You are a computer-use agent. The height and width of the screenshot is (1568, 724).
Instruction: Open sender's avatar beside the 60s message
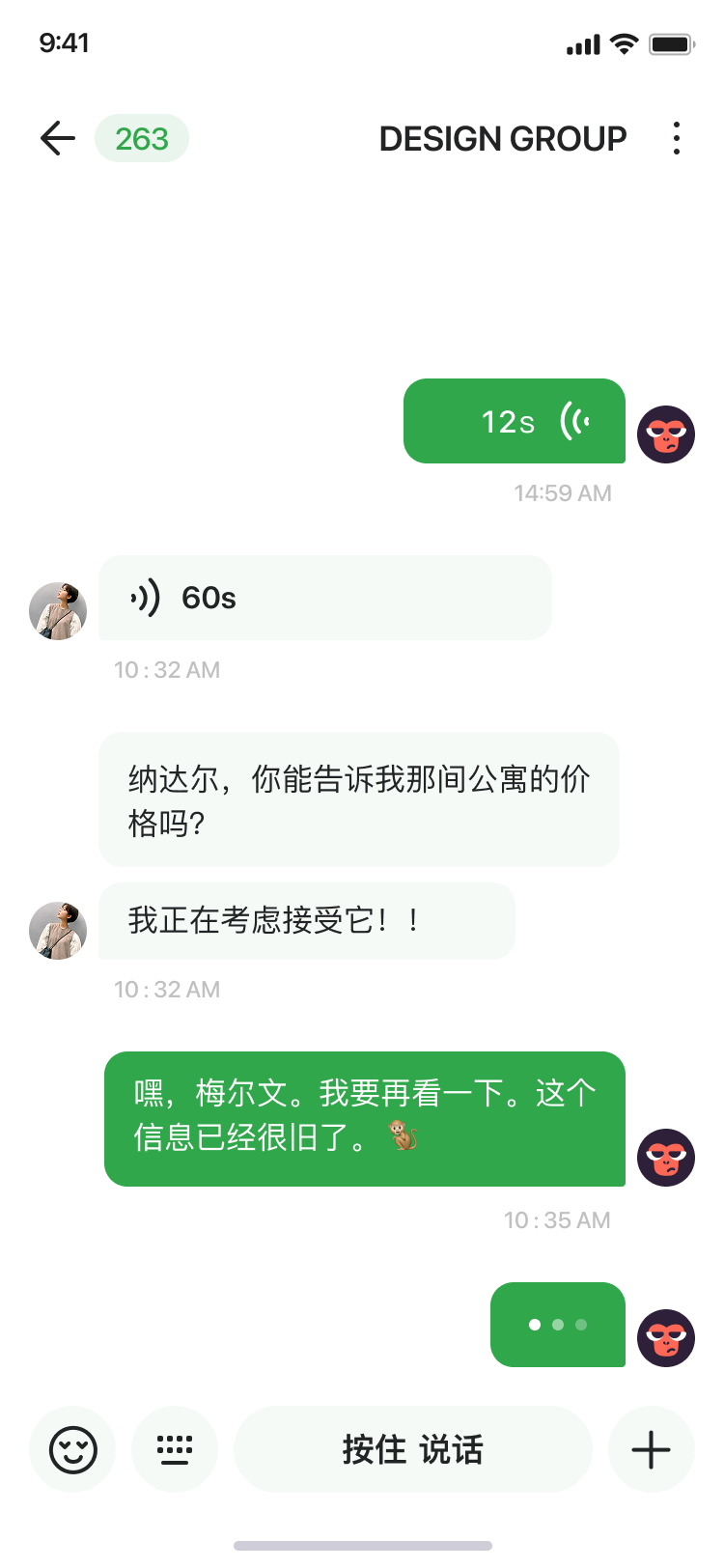tap(58, 611)
